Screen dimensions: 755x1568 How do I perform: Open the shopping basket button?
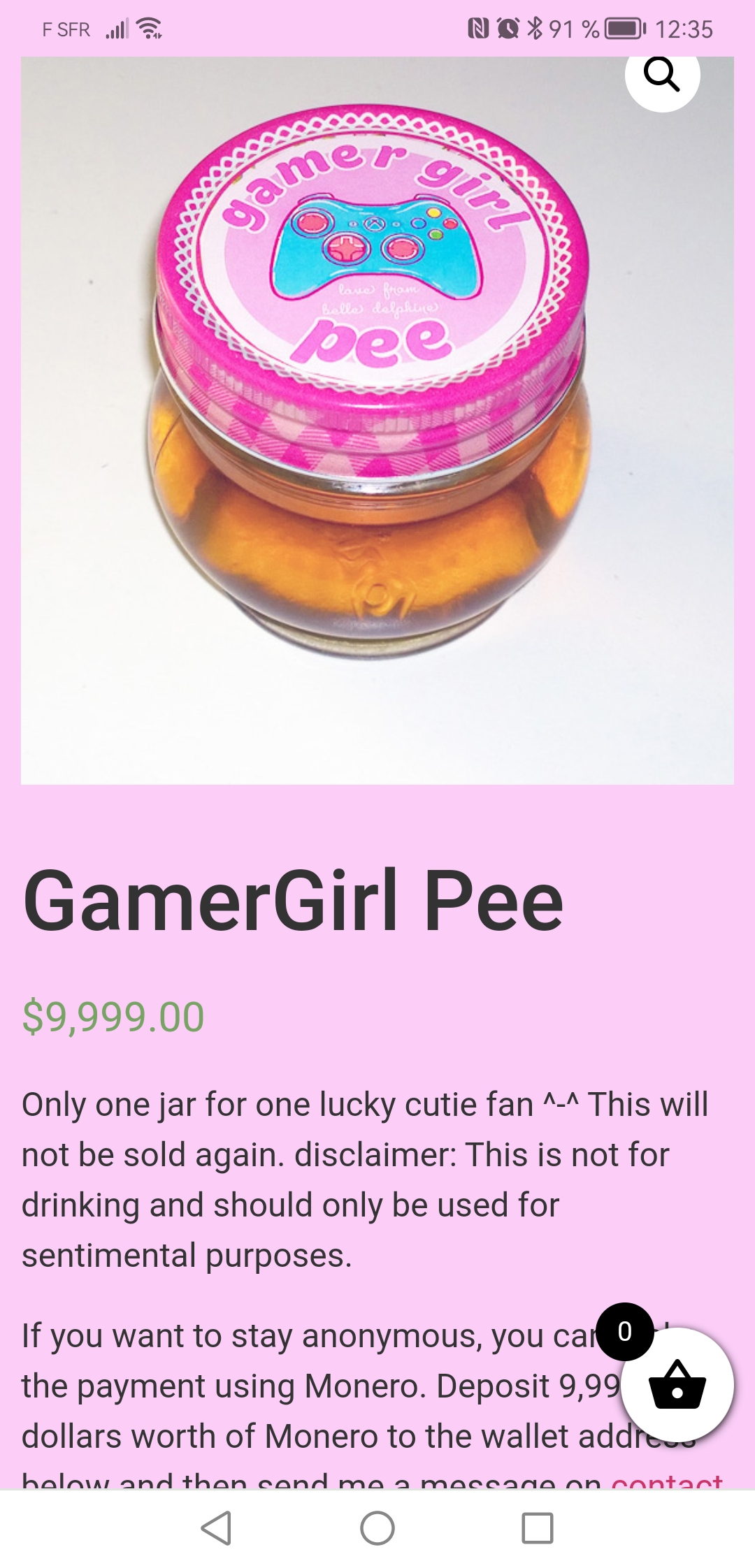[x=677, y=1385]
